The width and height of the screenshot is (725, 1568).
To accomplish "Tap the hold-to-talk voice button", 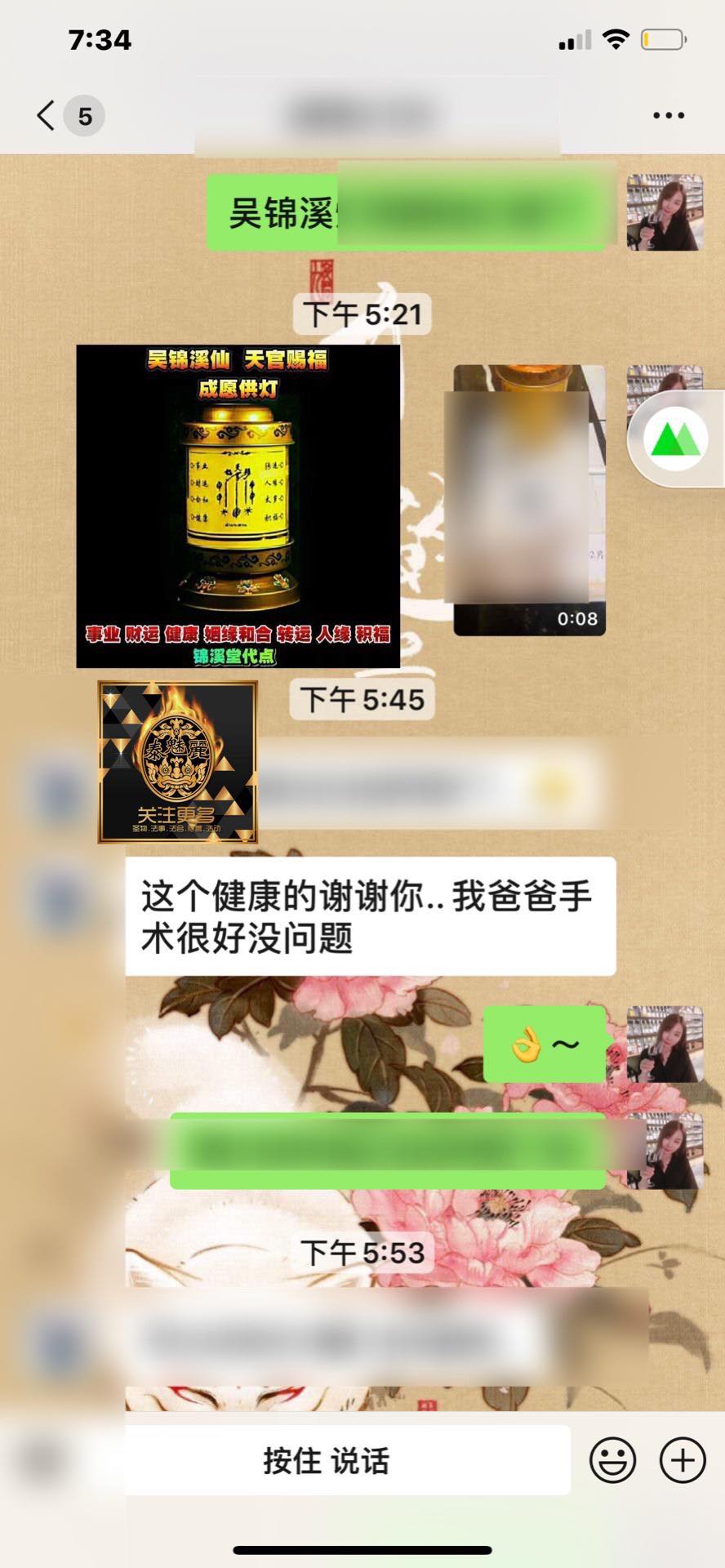I will pyautogui.click(x=326, y=1460).
